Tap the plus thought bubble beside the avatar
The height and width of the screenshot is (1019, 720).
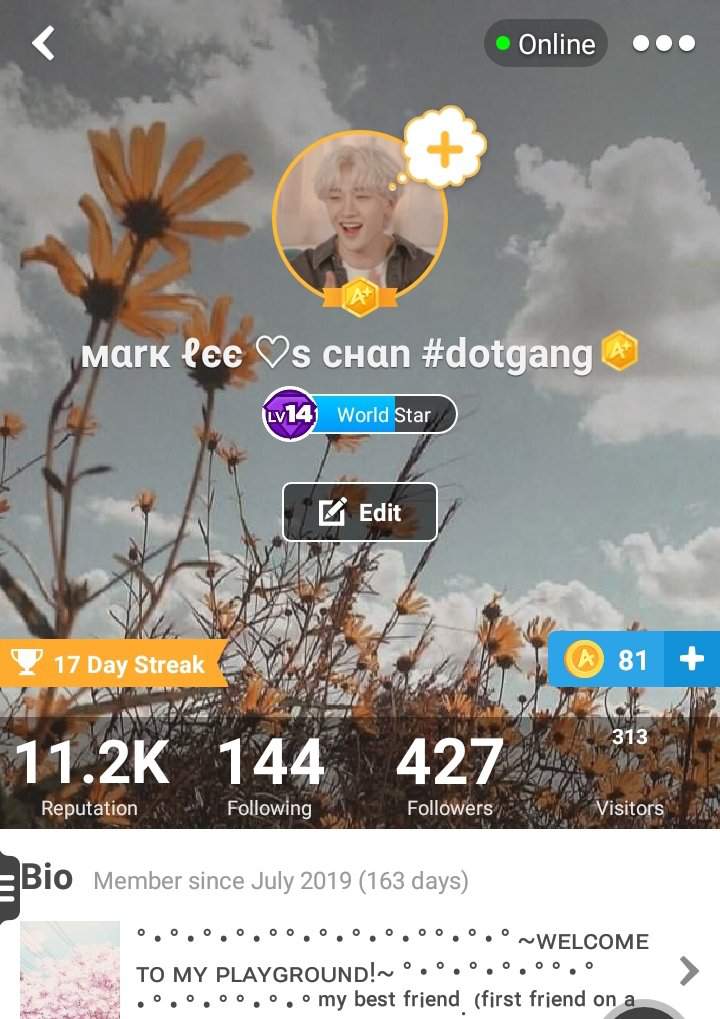pyautogui.click(x=444, y=150)
